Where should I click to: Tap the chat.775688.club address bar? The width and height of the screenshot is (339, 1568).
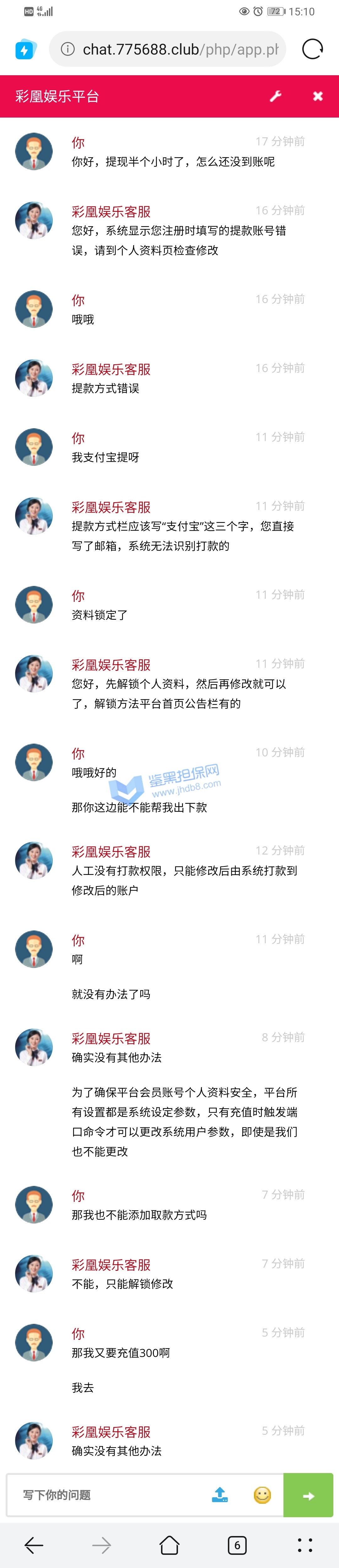180,49
